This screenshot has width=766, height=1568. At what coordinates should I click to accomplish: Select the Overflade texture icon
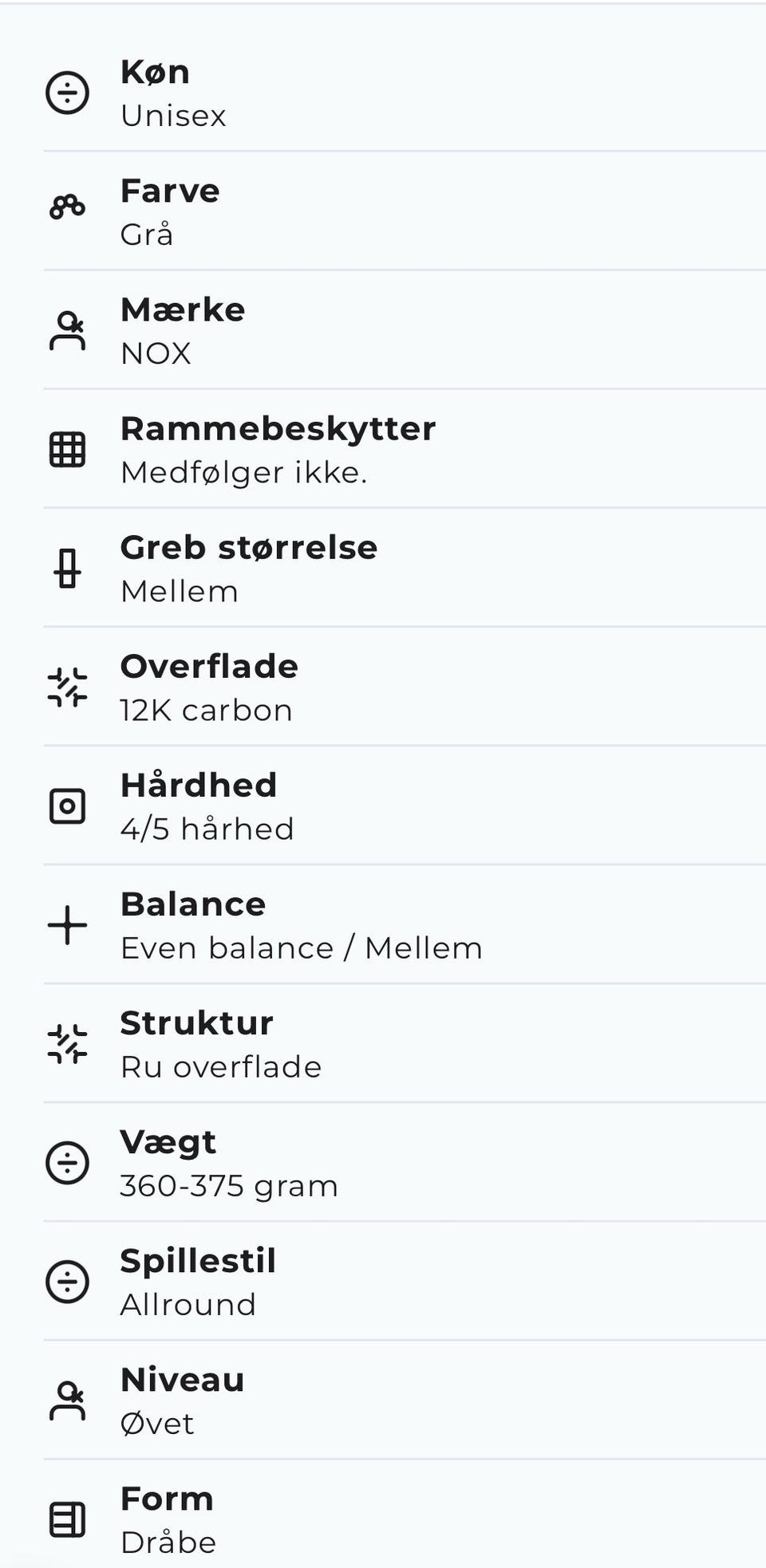(x=67, y=687)
